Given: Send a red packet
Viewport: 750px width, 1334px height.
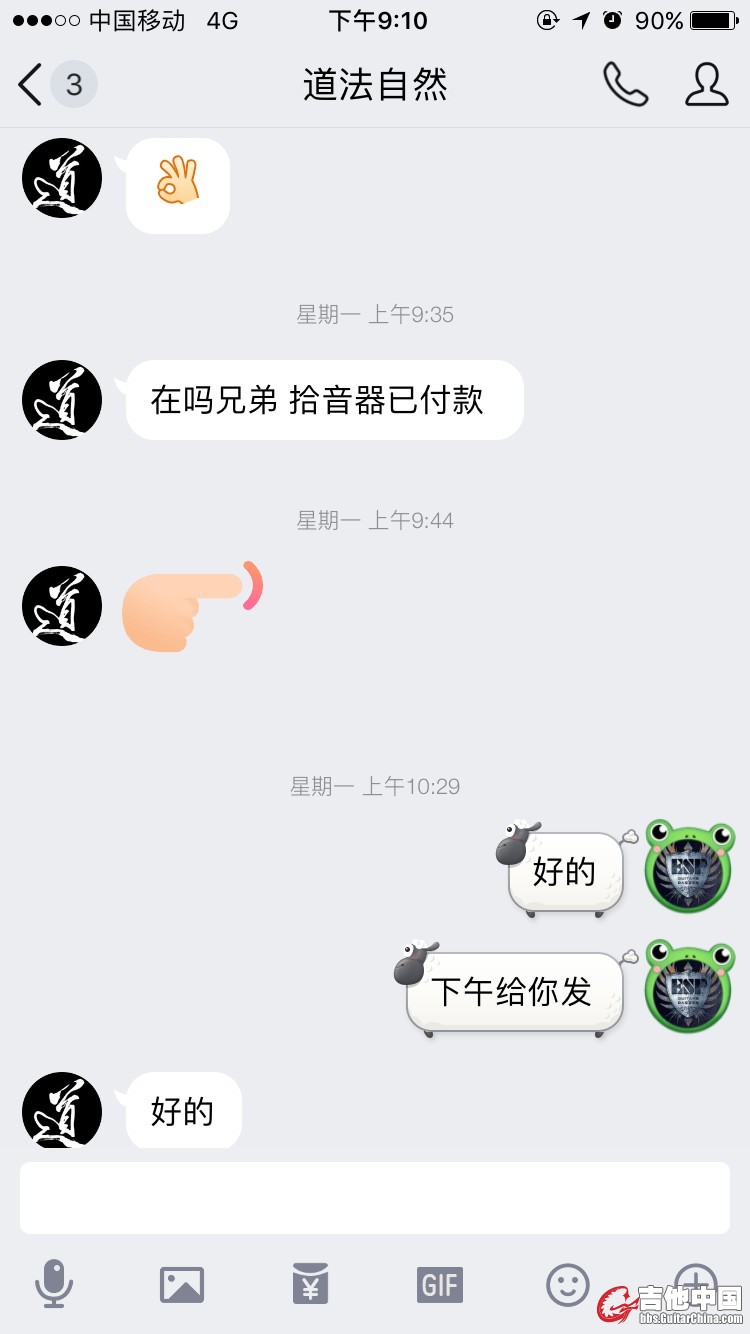Looking at the screenshot, I should point(311,1284).
